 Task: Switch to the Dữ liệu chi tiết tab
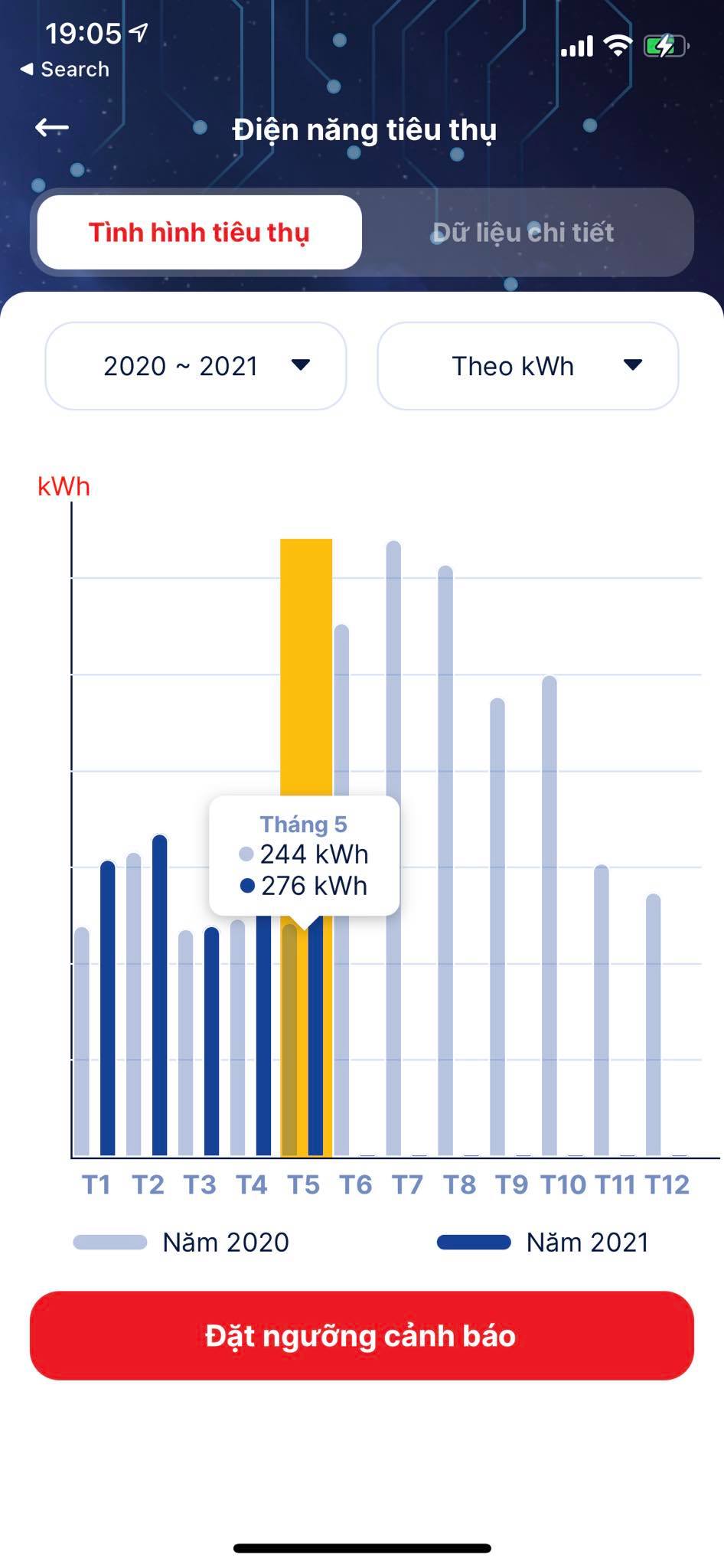point(523,233)
